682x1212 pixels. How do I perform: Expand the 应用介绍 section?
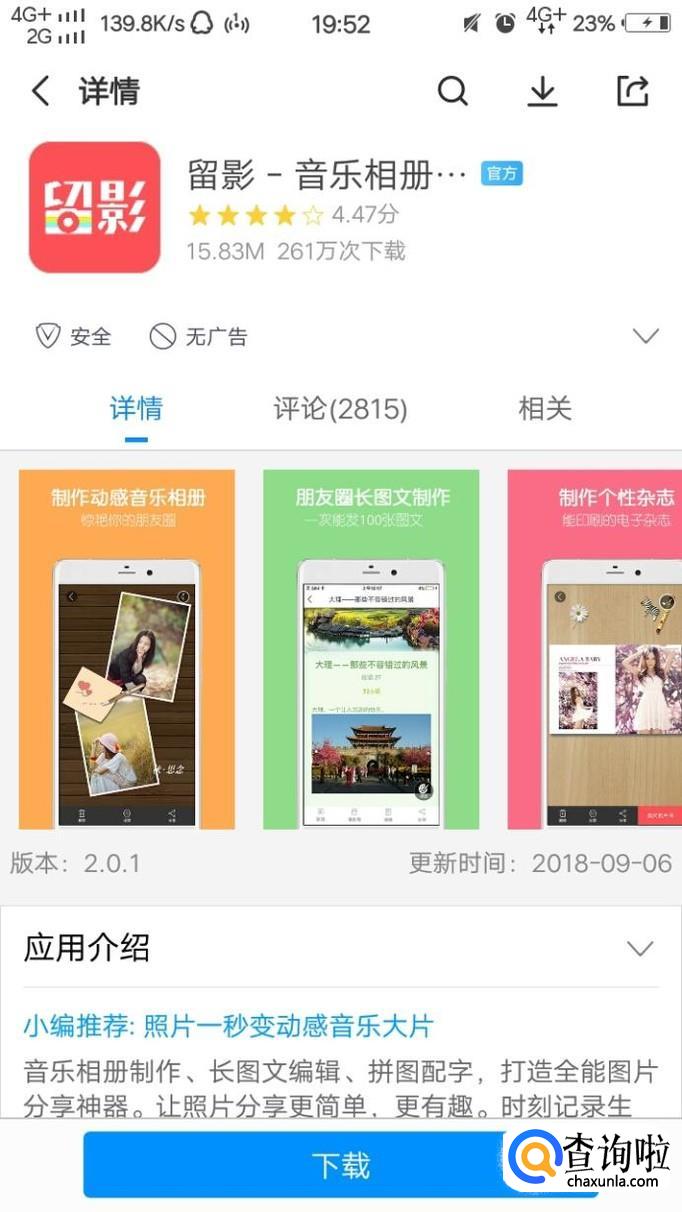(x=639, y=948)
